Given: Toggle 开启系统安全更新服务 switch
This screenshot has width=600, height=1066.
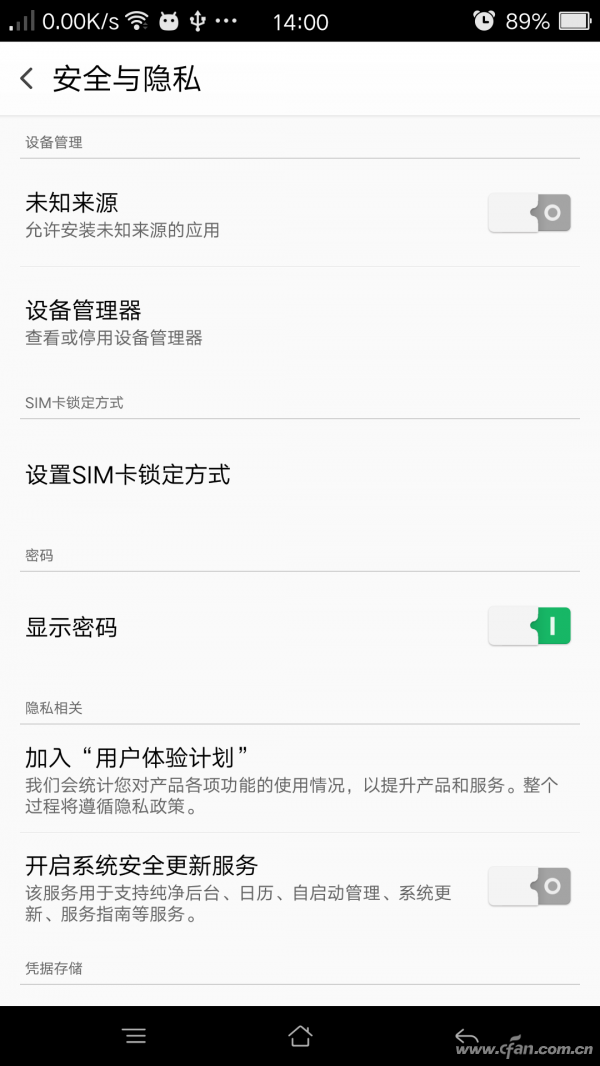Looking at the screenshot, I should pos(529,886).
